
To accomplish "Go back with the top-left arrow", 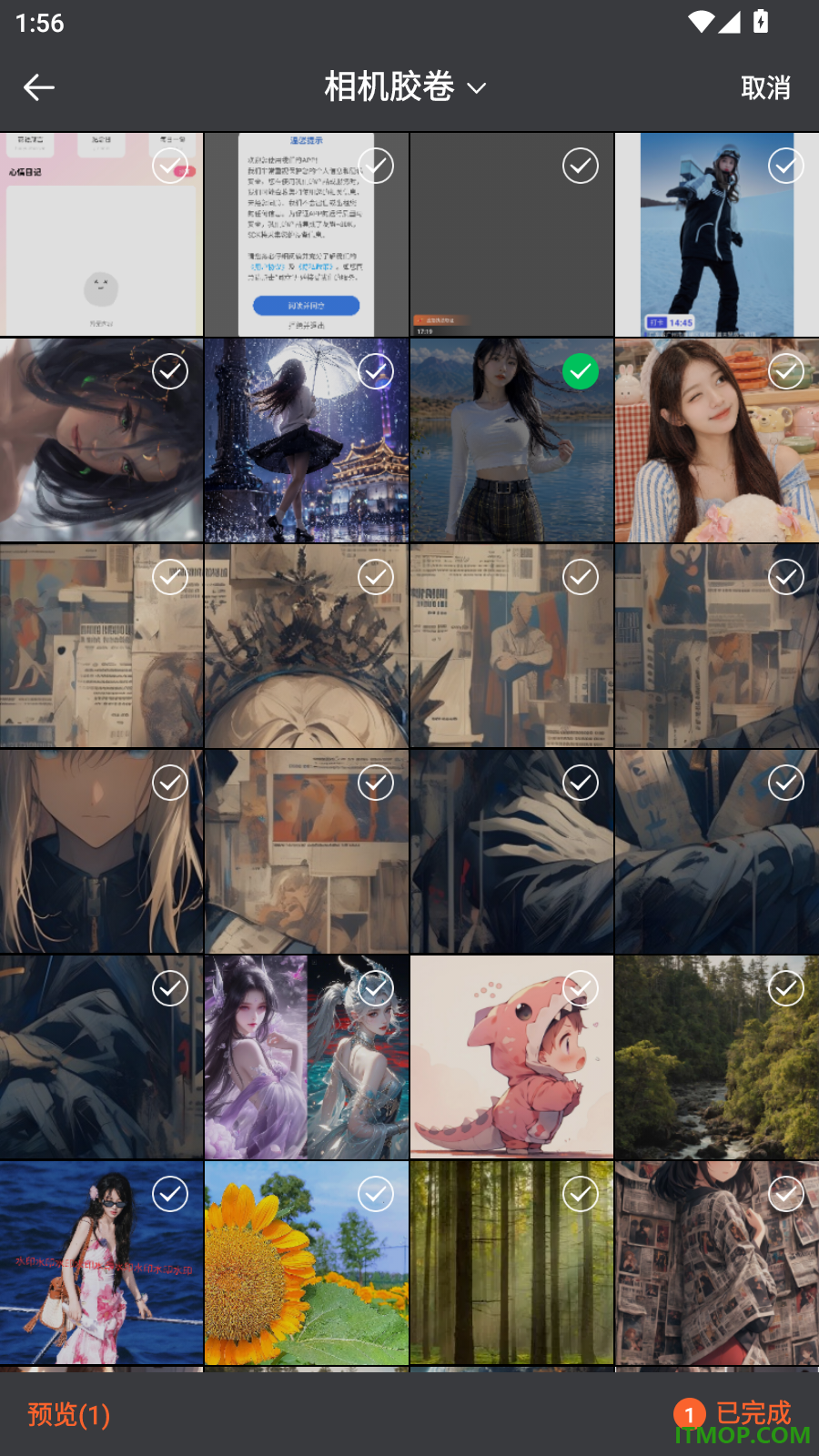I will pos(39,87).
